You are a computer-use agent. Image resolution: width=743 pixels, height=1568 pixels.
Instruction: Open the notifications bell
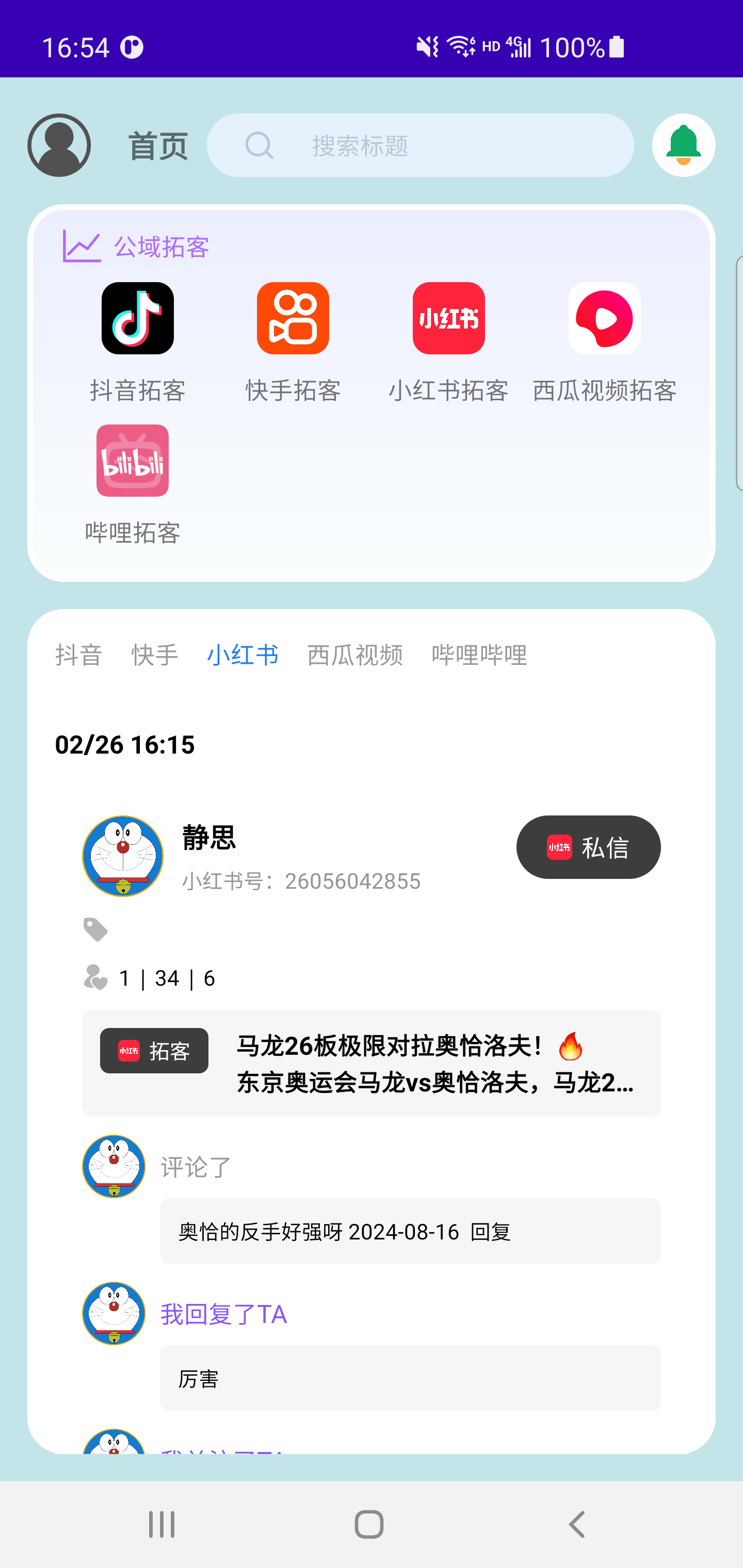(683, 145)
